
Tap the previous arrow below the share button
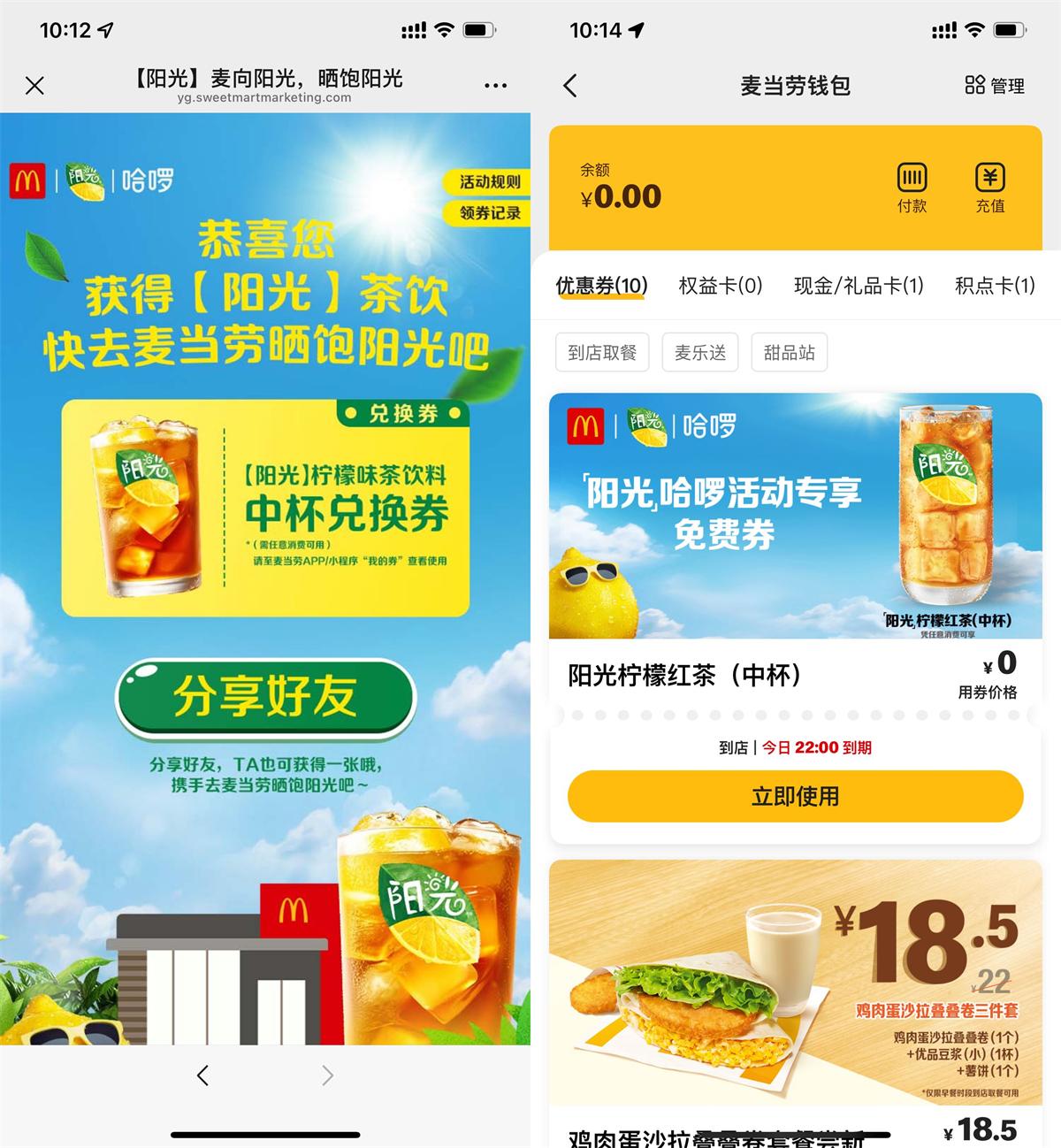coord(202,1075)
